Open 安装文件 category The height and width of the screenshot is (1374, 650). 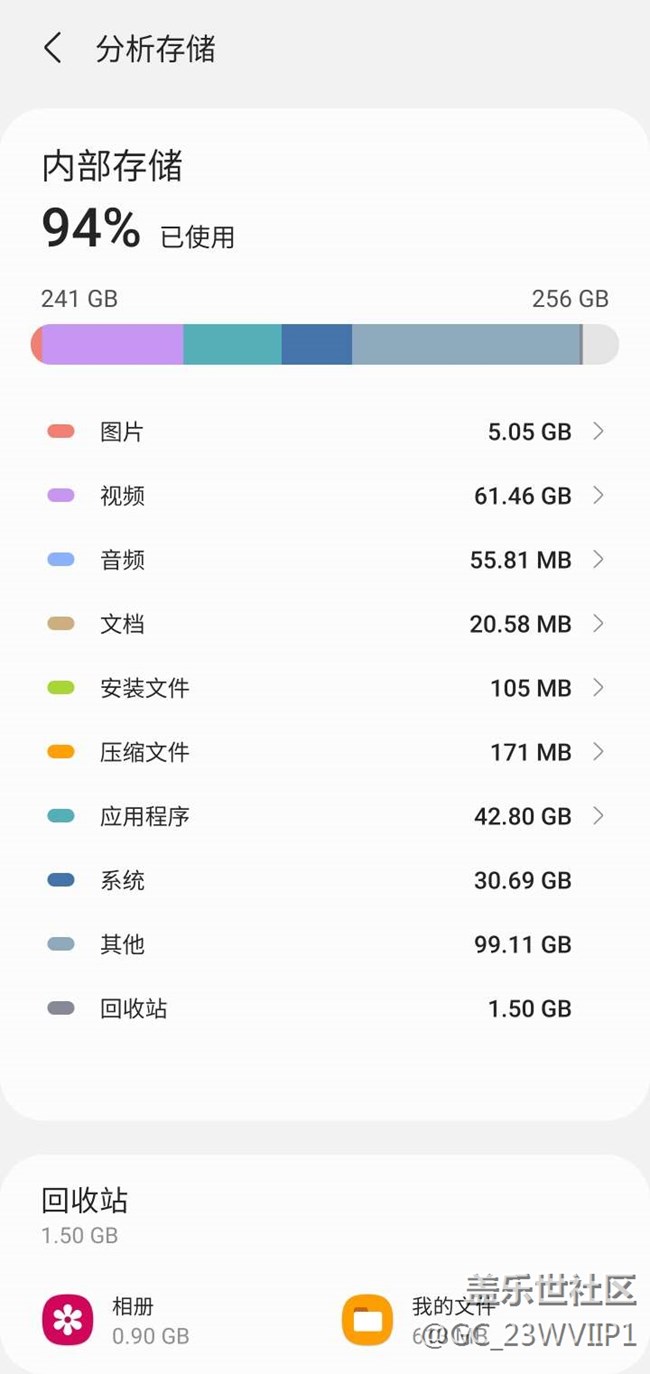(325, 688)
